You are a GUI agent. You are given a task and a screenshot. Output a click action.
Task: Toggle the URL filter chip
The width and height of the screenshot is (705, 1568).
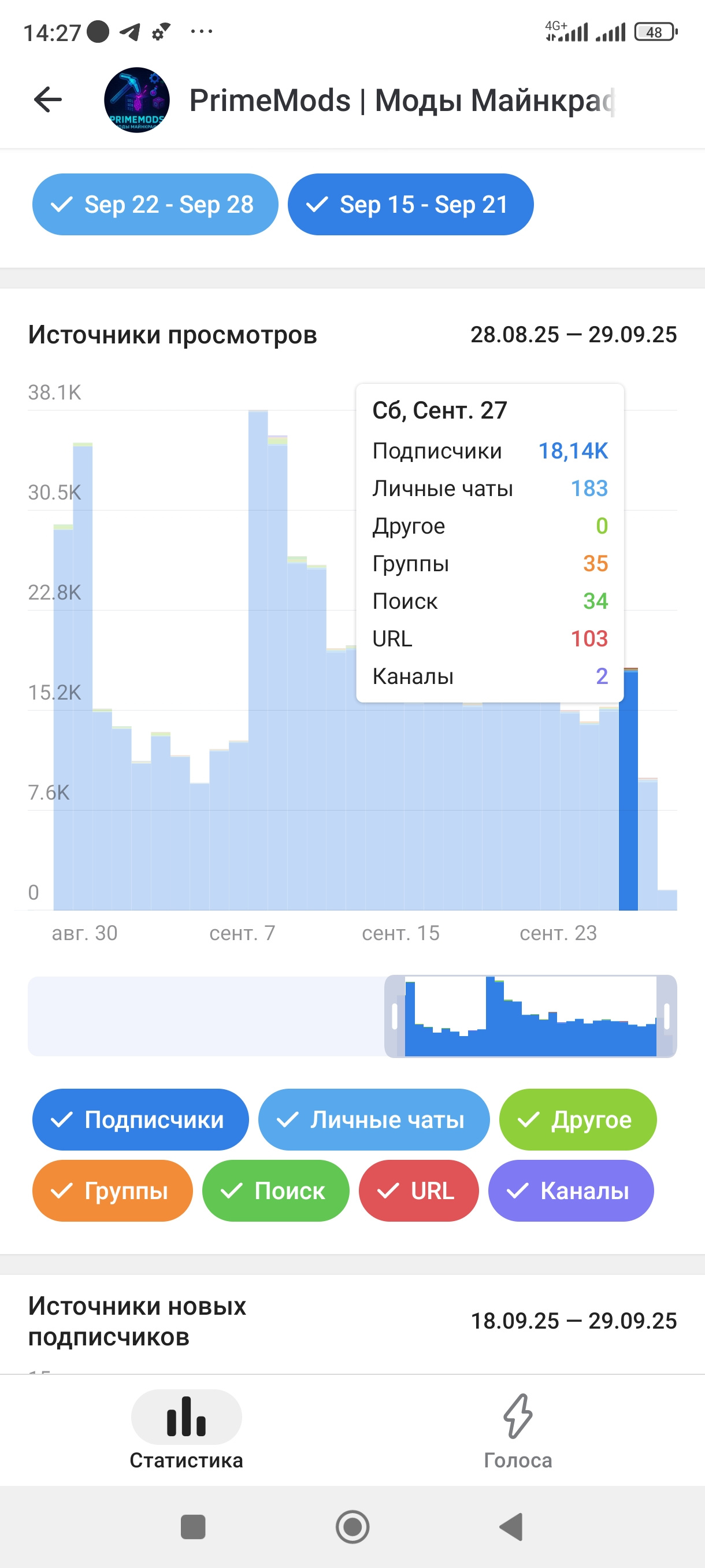click(418, 1190)
